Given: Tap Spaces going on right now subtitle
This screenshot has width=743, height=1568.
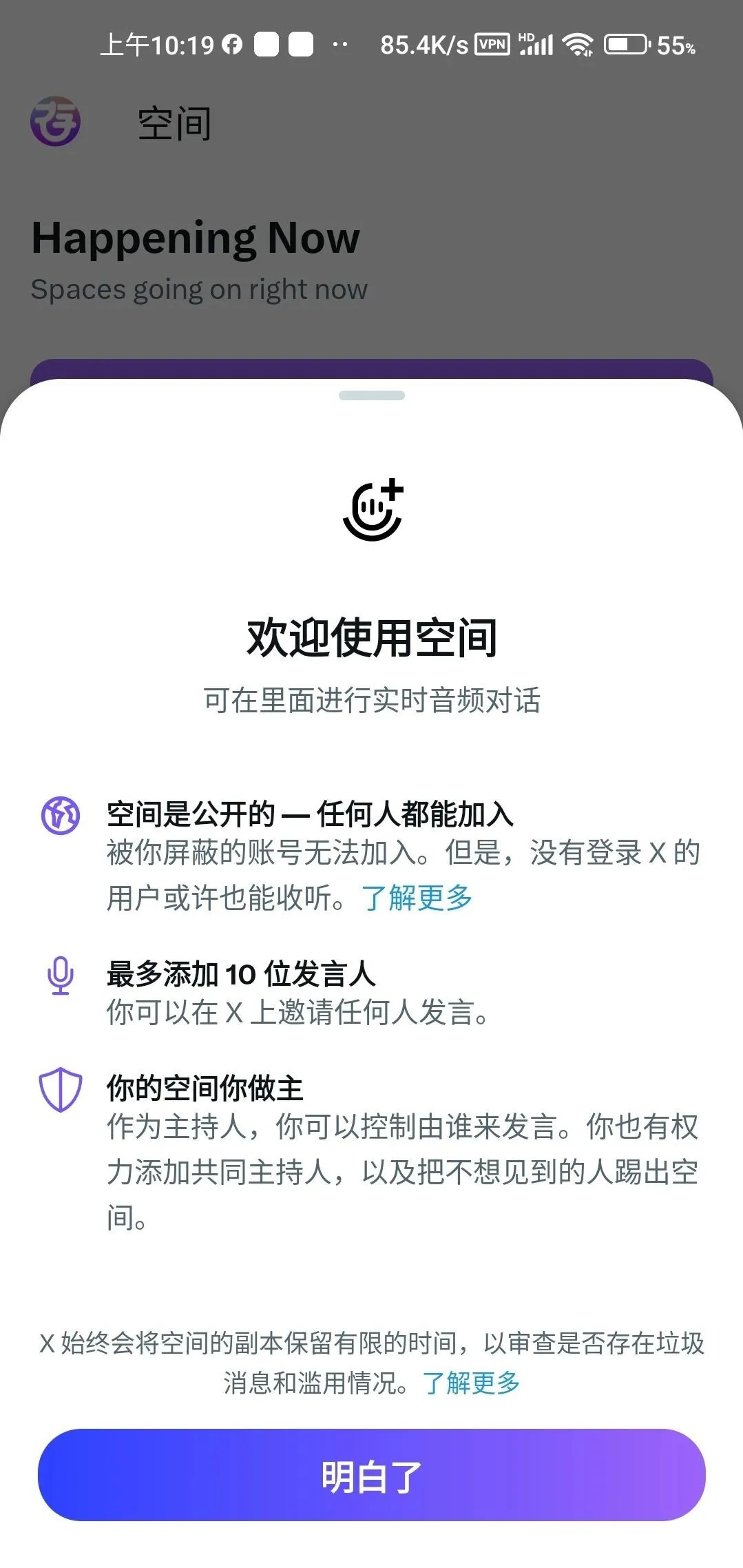Looking at the screenshot, I should (200, 289).
